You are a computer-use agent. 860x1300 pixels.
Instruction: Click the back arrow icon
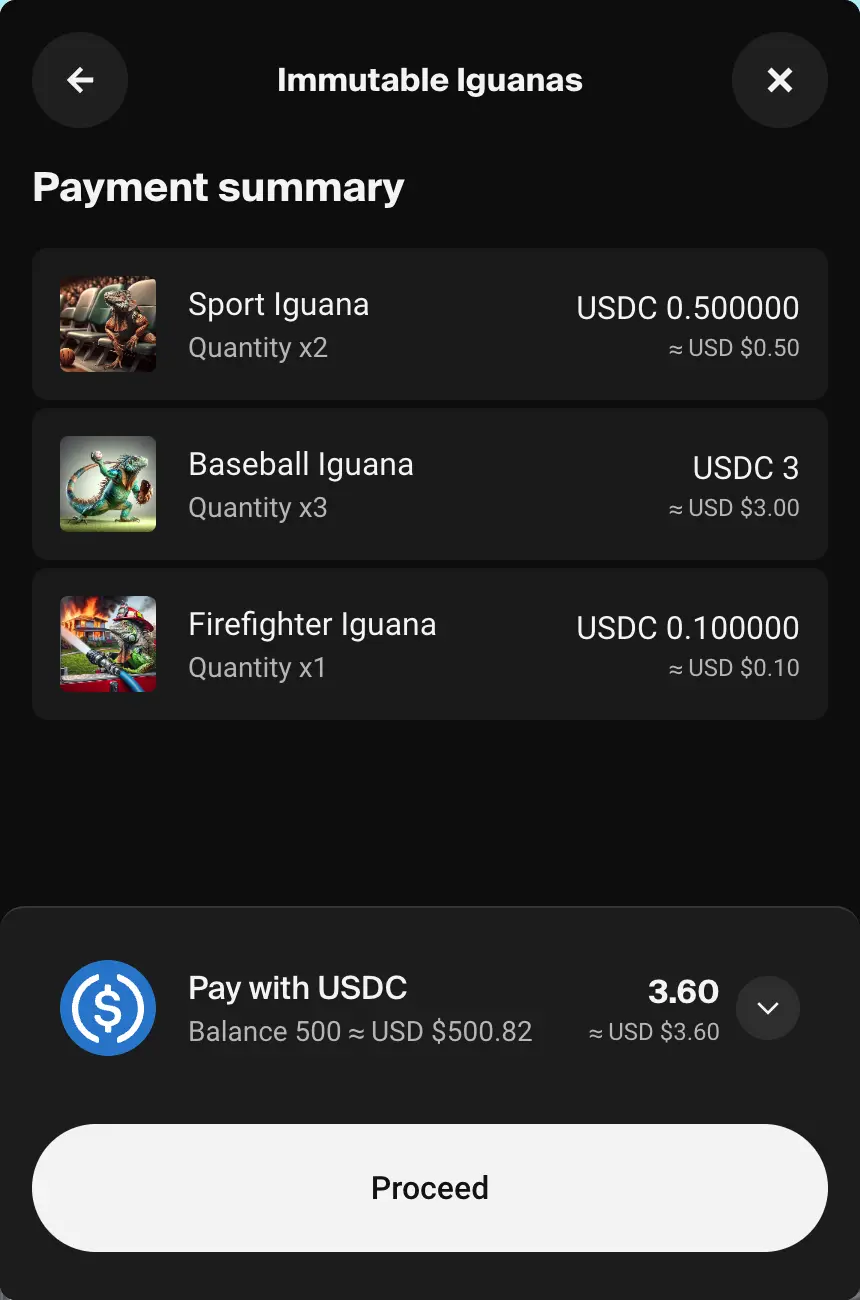[x=80, y=80]
